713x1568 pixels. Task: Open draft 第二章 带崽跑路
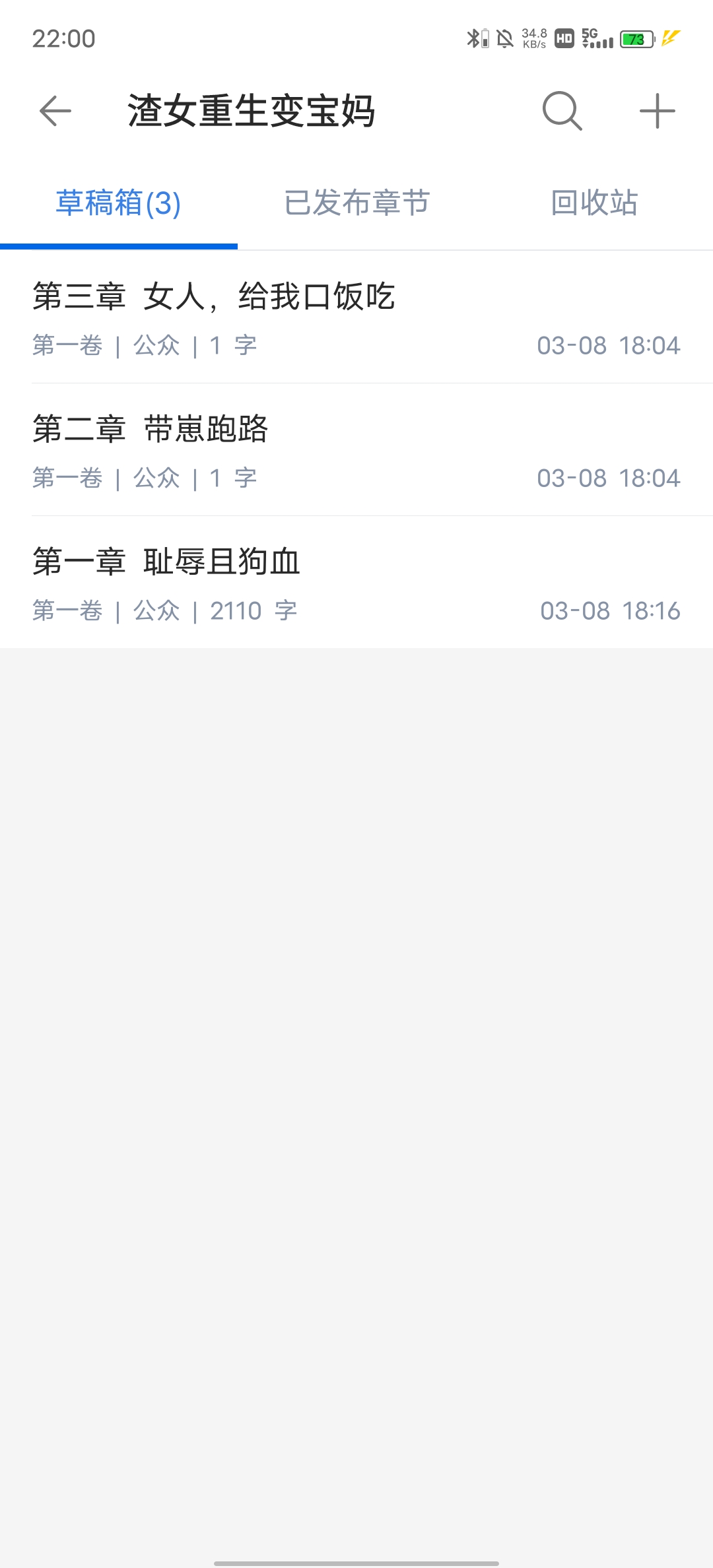356,450
